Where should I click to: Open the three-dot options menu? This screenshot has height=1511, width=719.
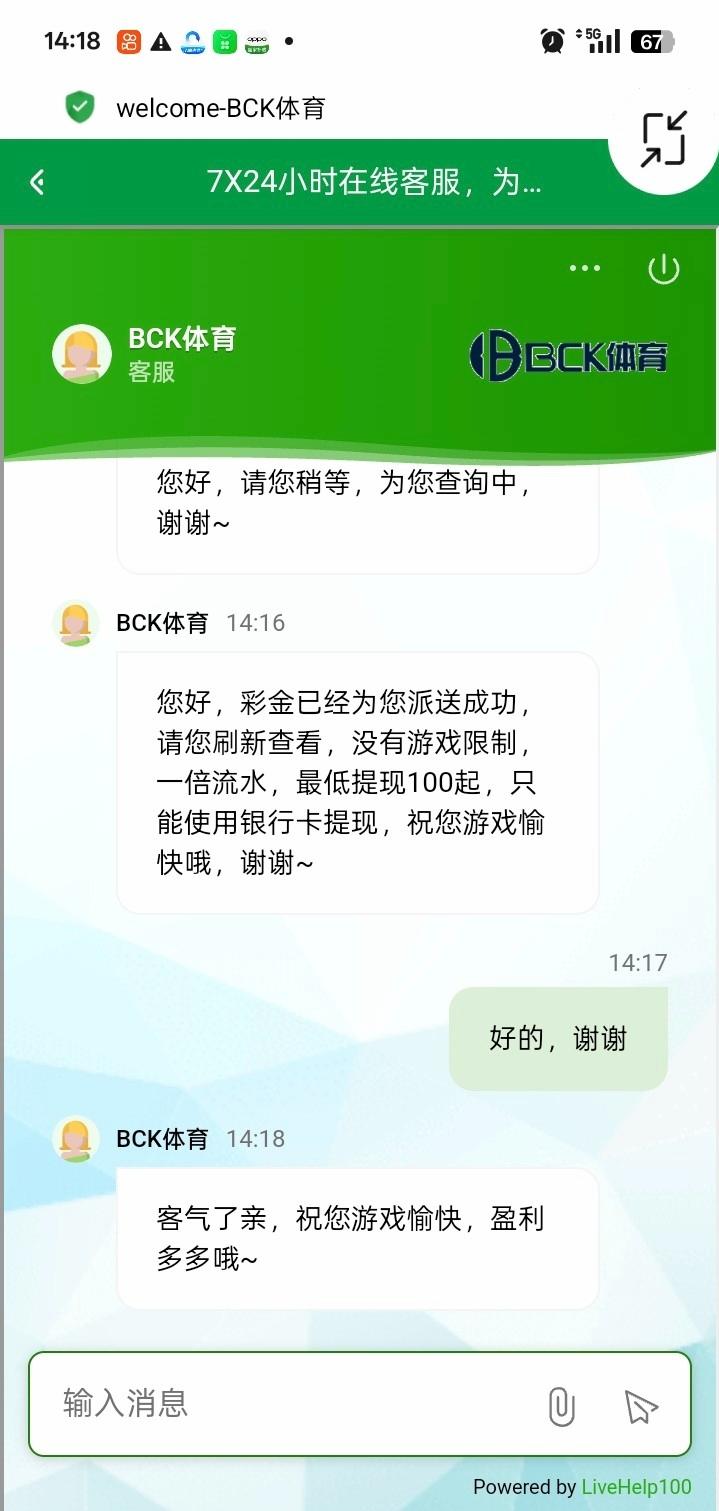click(x=585, y=268)
